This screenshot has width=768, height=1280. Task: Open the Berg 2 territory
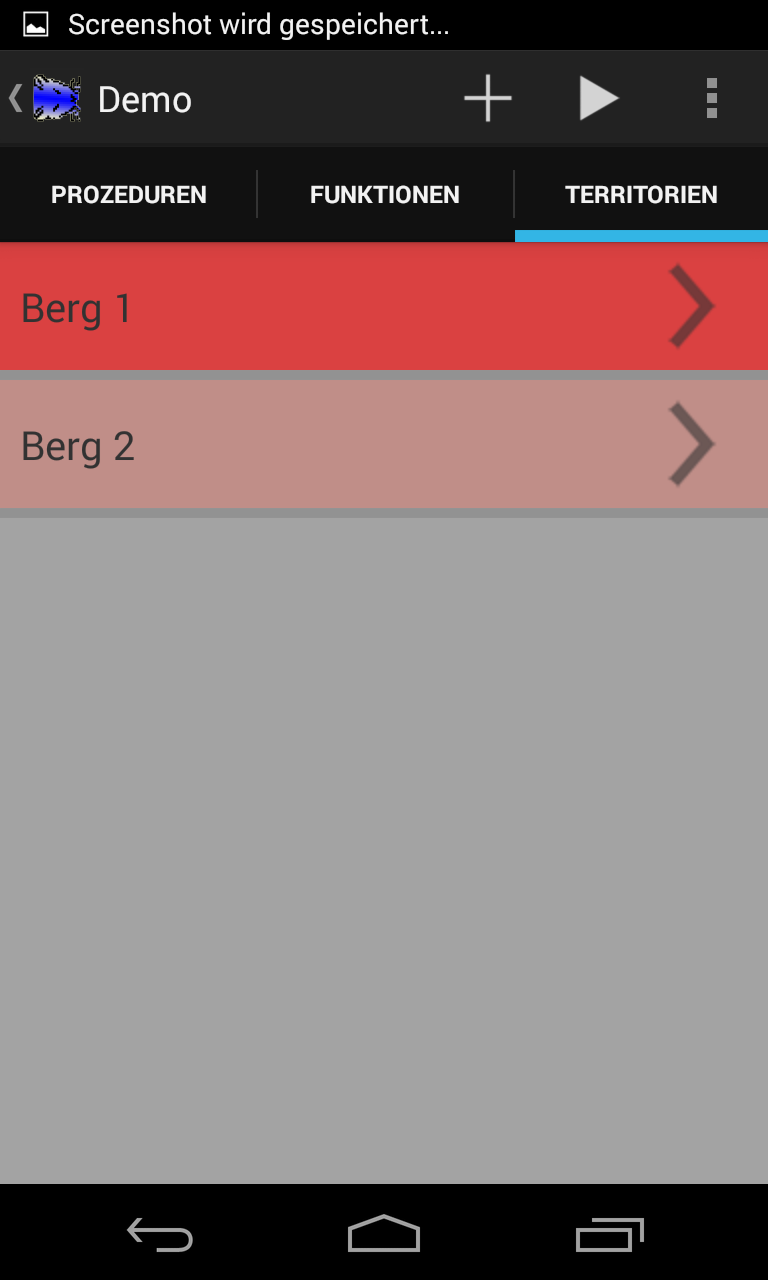point(384,444)
